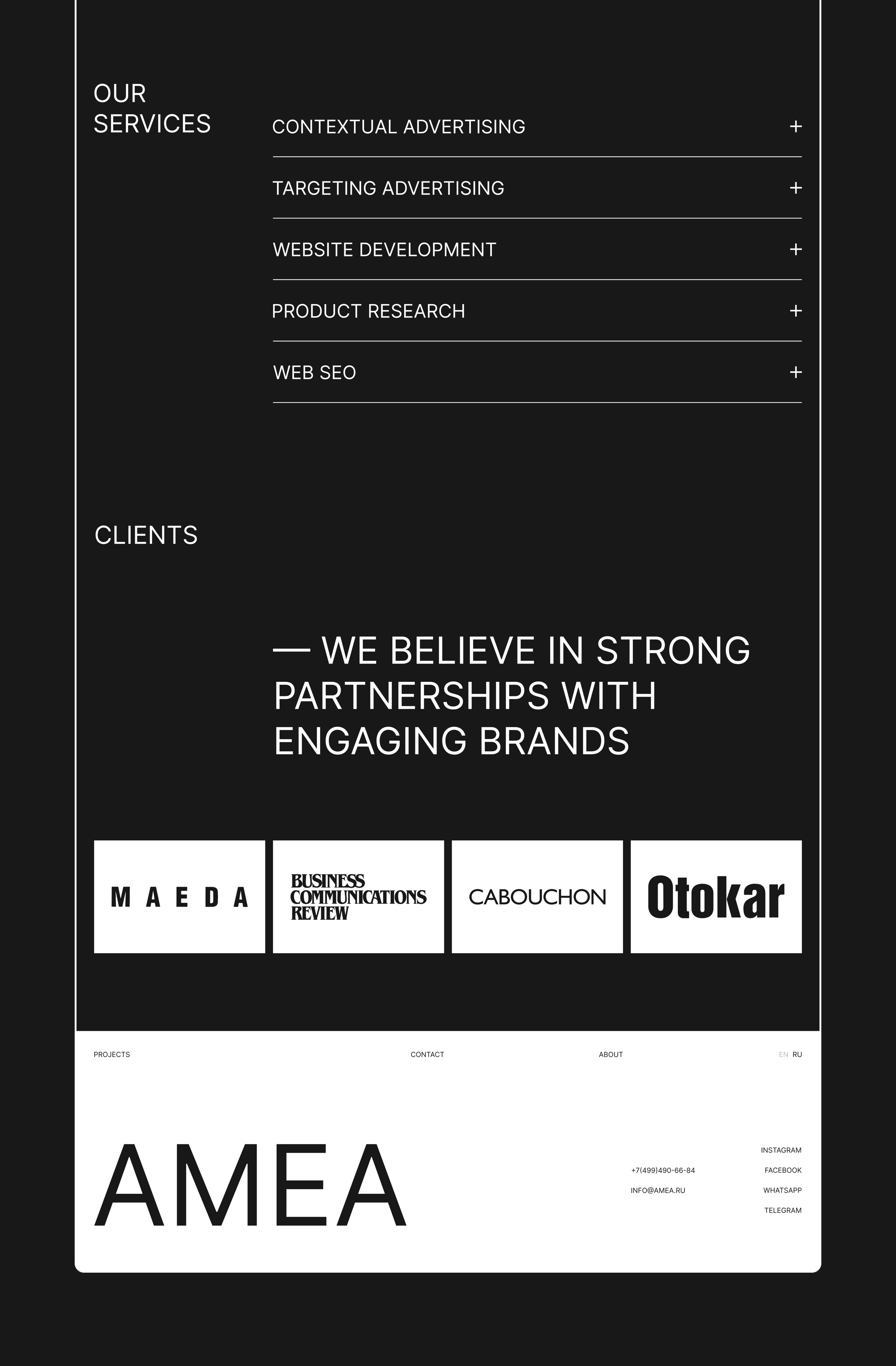The height and width of the screenshot is (1366, 896).
Task: Open the MAEDA client tile
Action: click(180, 896)
